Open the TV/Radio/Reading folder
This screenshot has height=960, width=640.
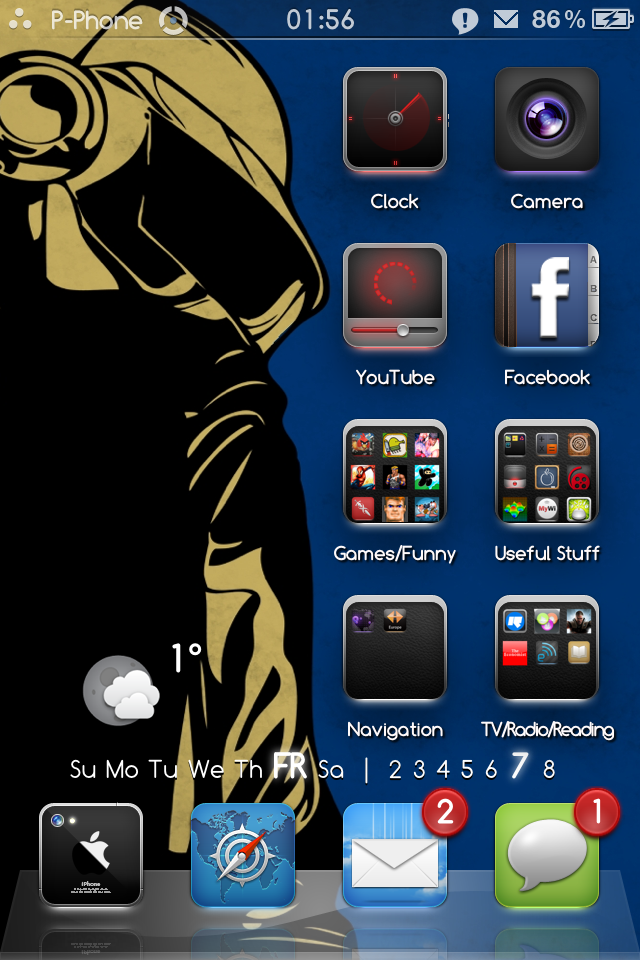(x=546, y=648)
